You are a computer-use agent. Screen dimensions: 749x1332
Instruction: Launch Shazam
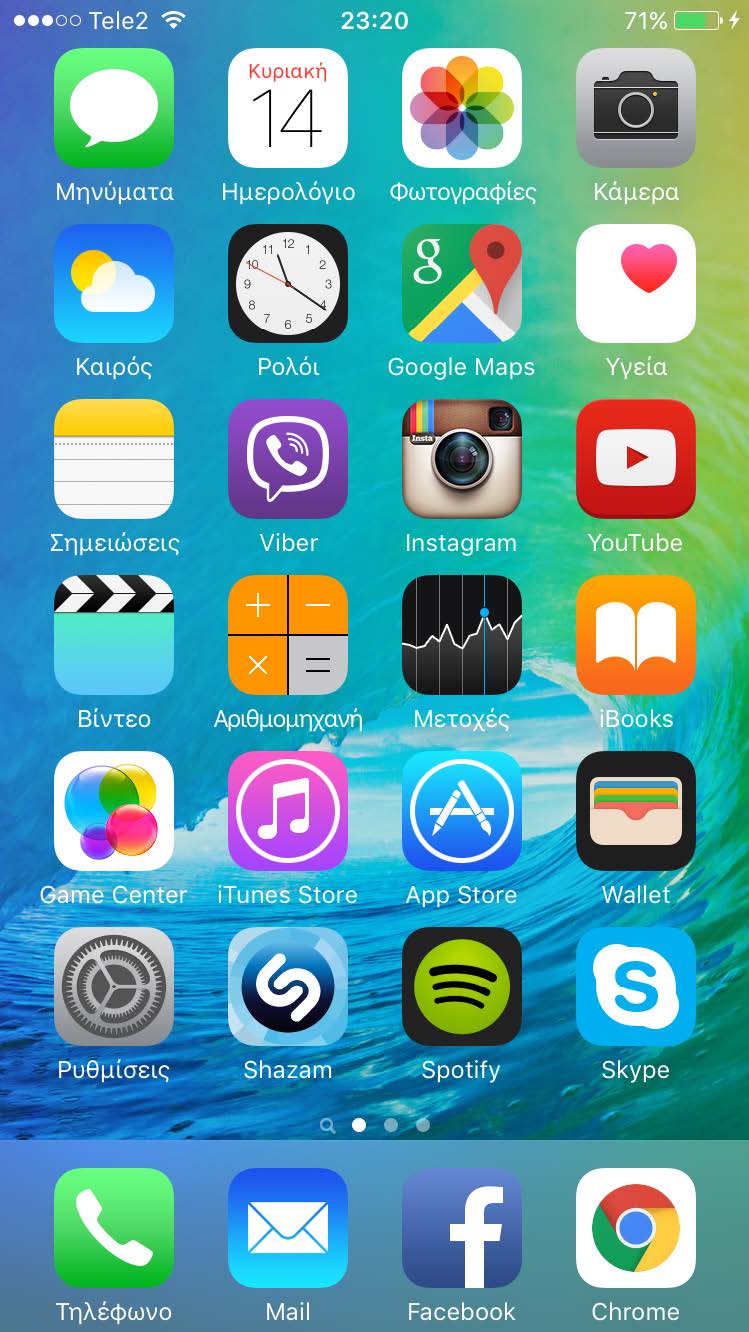tap(288, 987)
